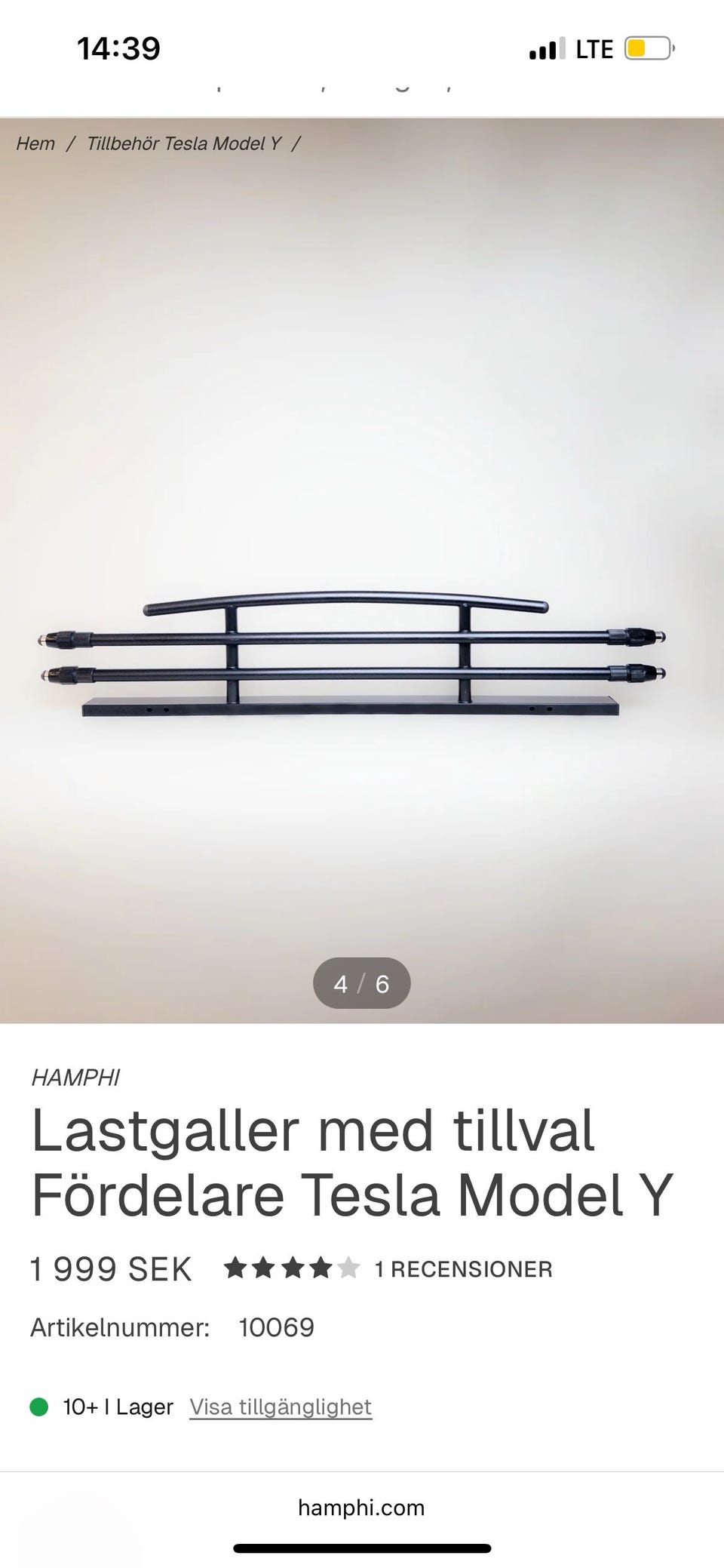Visit hamphi.com from the footer

(x=361, y=1508)
